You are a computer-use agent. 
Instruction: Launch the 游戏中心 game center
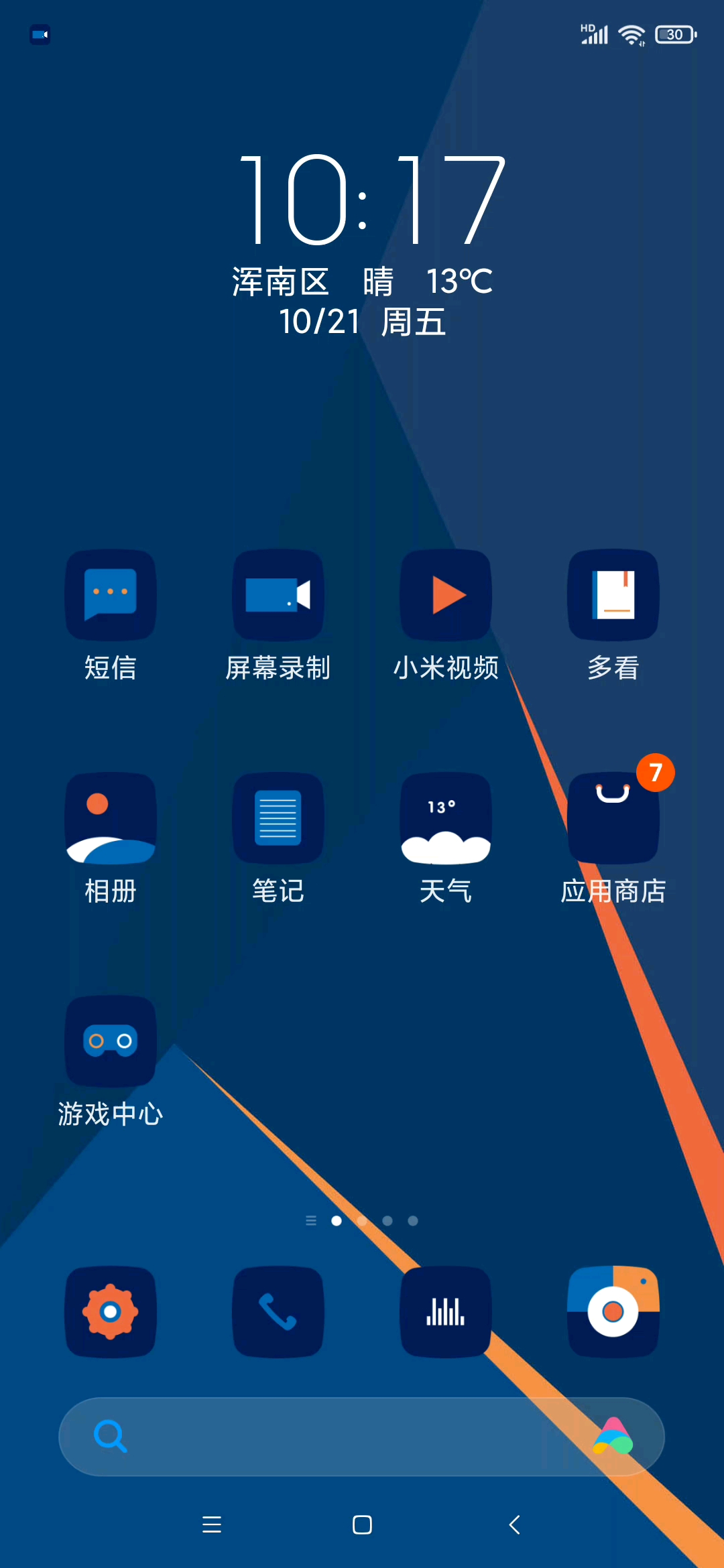click(x=111, y=1041)
